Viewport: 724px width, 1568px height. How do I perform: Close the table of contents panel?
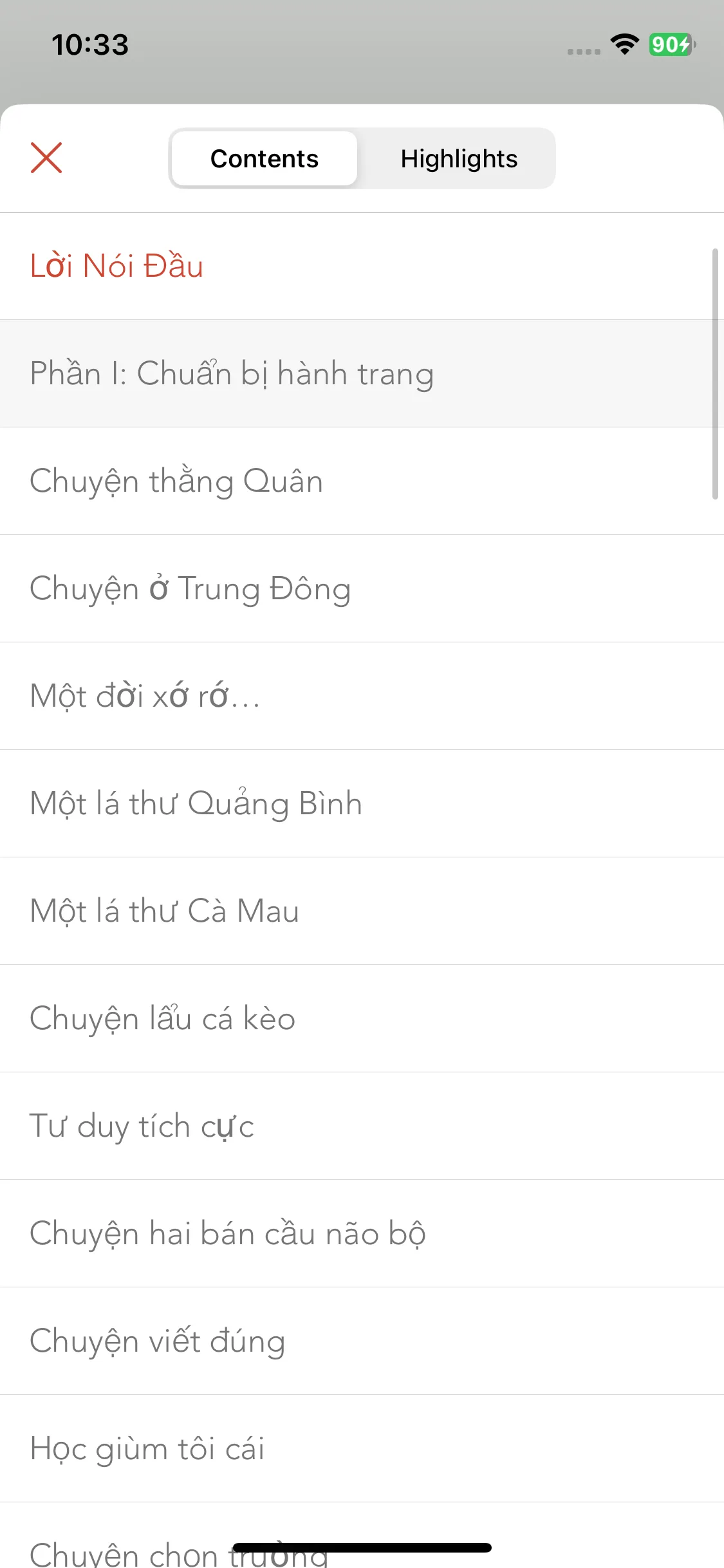(x=46, y=158)
